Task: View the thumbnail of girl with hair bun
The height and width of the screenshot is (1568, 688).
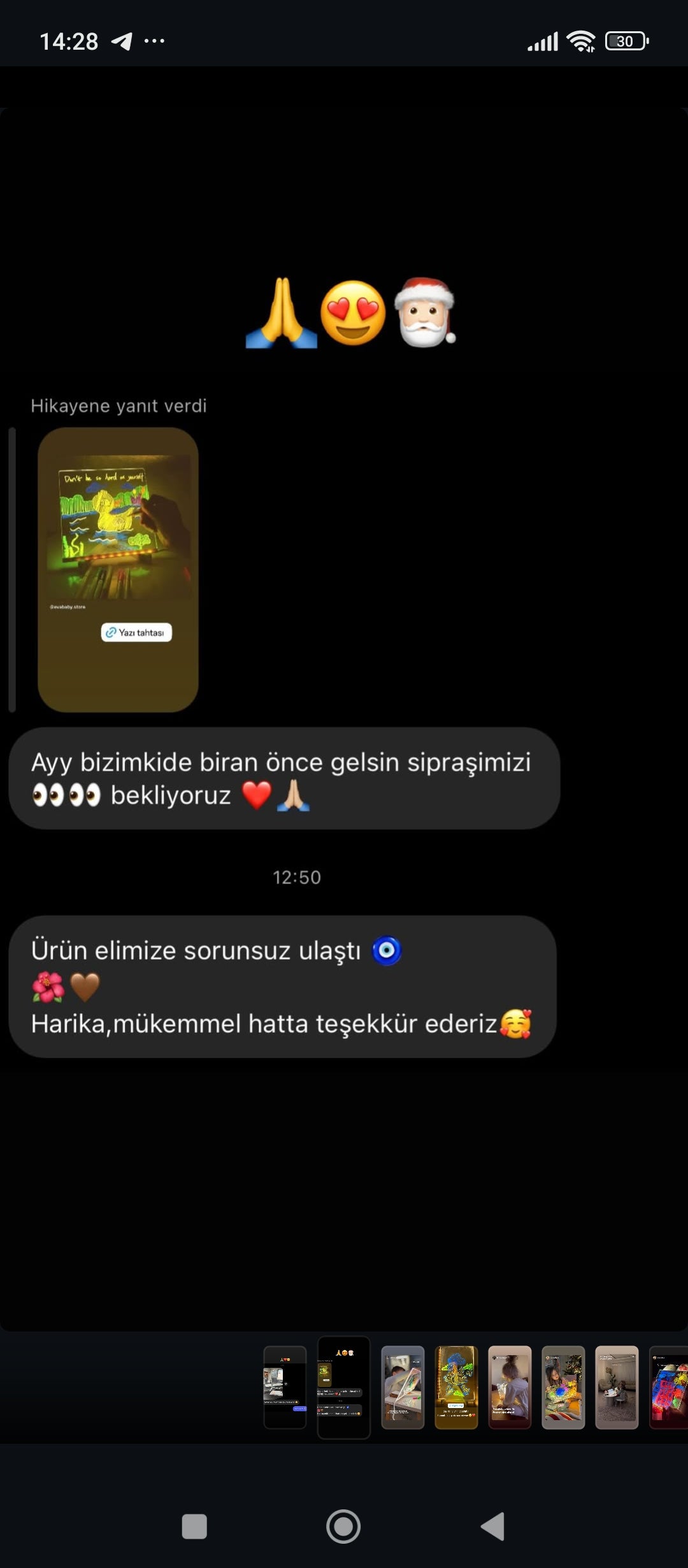Action: click(510, 1387)
